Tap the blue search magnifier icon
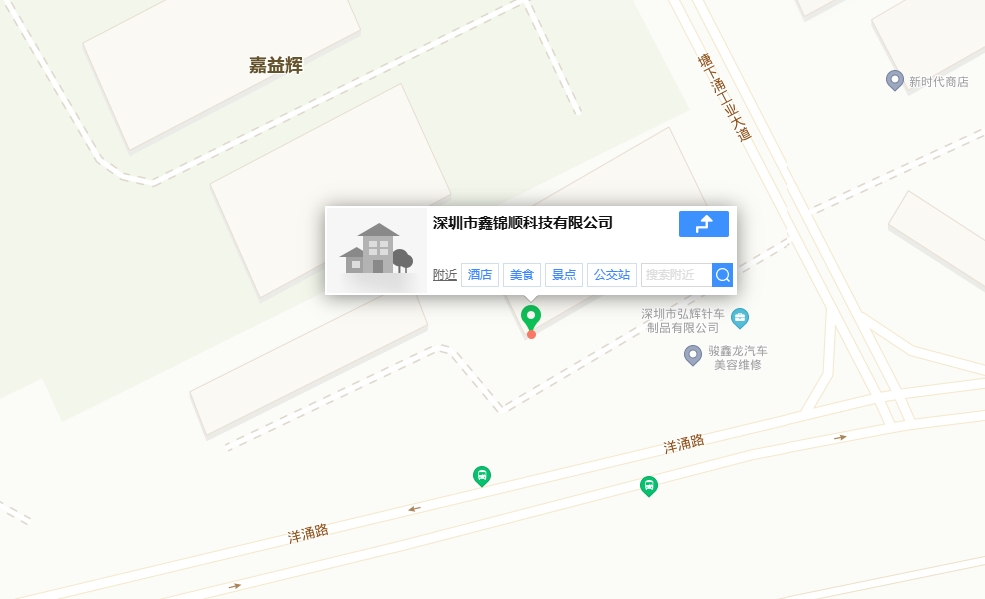This screenshot has height=599, width=985. (722, 275)
